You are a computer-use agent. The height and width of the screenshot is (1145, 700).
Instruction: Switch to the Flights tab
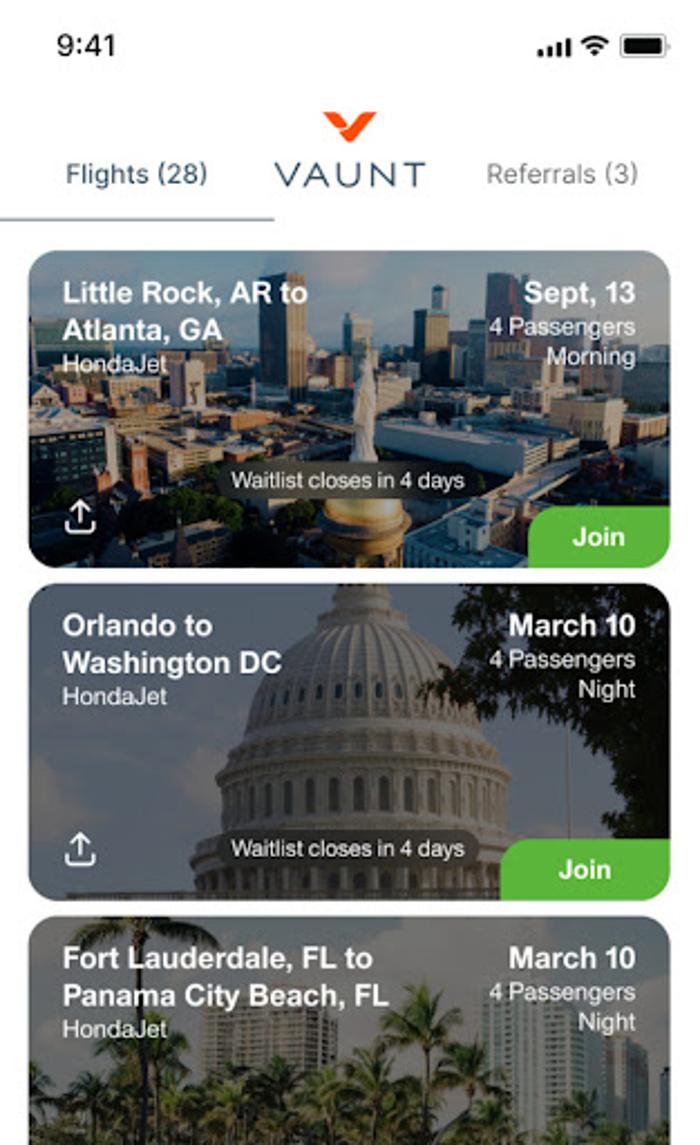click(136, 175)
